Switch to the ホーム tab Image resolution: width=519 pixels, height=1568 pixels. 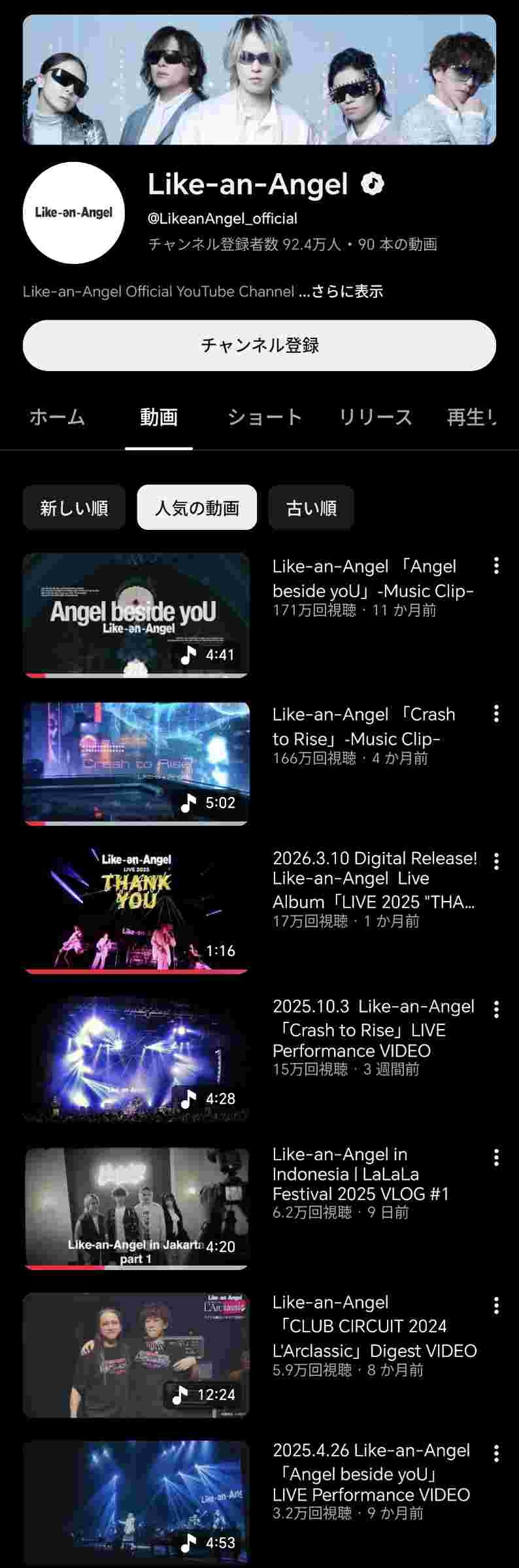pyautogui.click(x=58, y=417)
